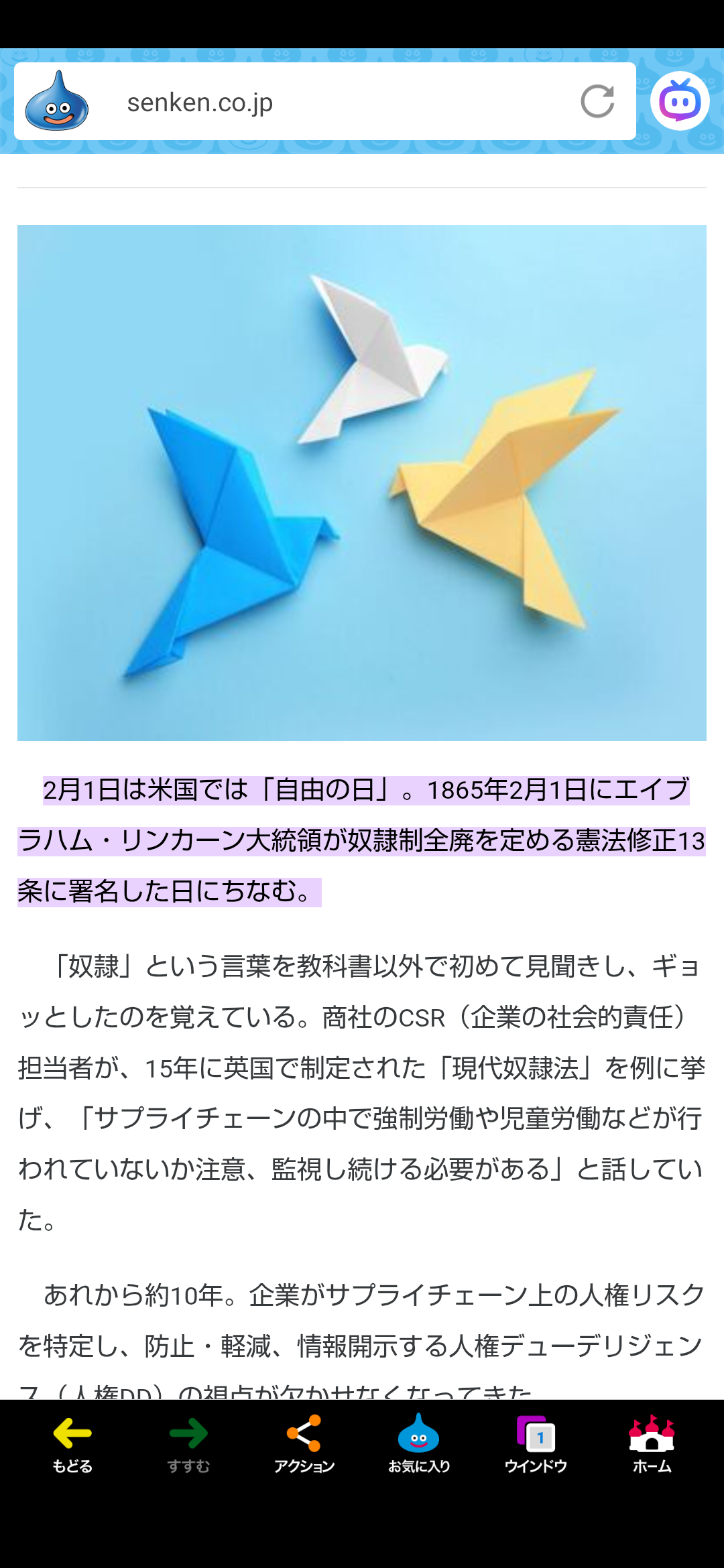Go back with もどる
724x1568 pixels.
pyautogui.click(x=72, y=1444)
